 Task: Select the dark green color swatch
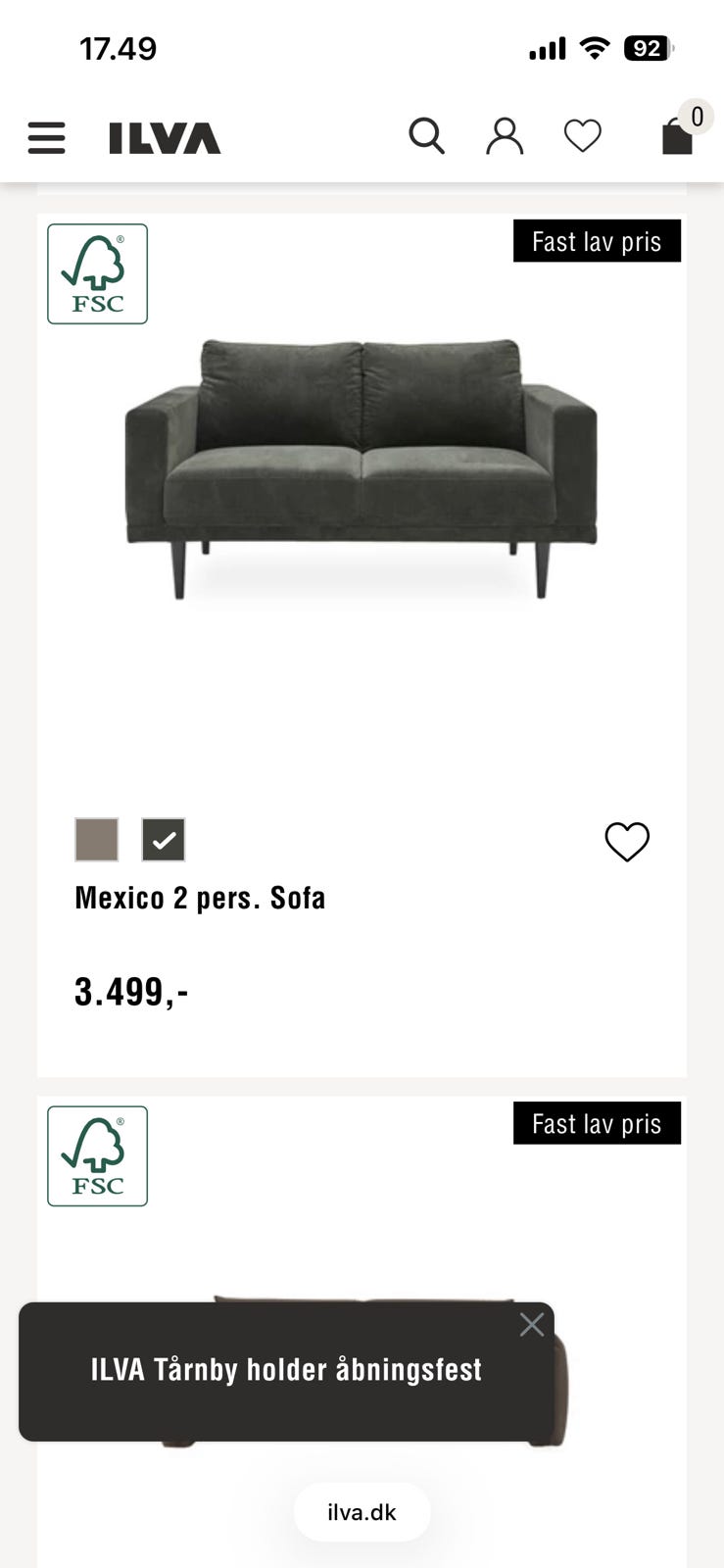(x=164, y=840)
